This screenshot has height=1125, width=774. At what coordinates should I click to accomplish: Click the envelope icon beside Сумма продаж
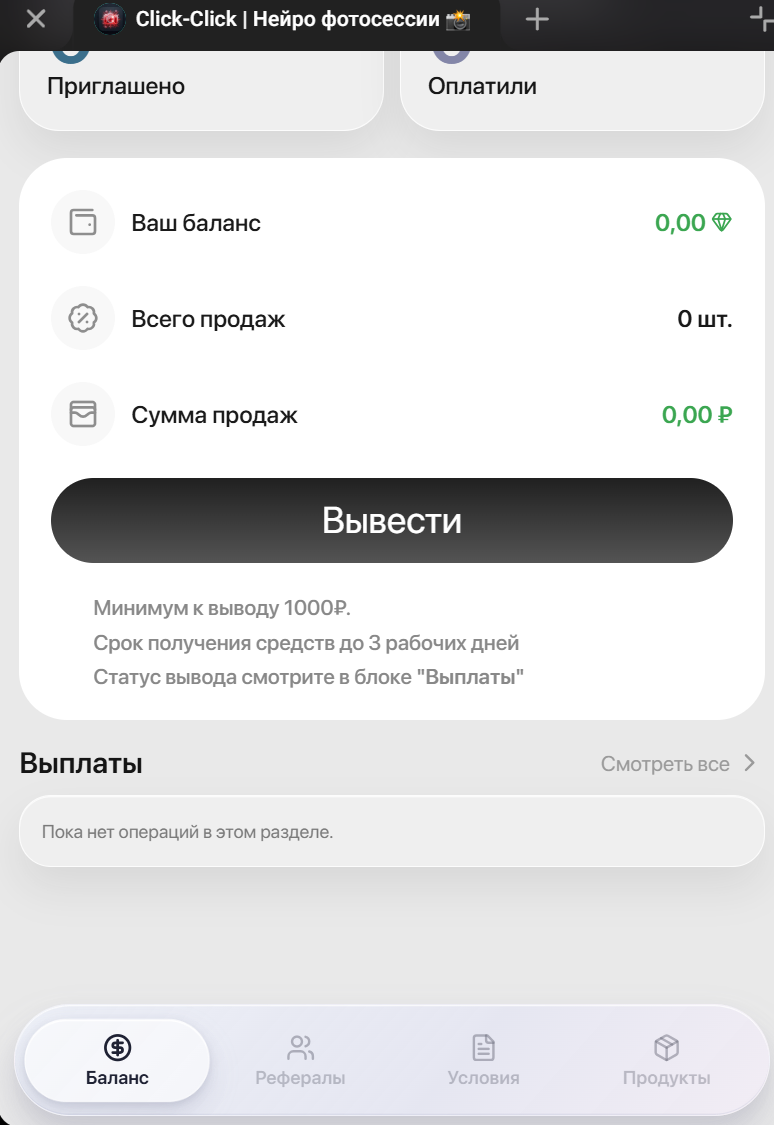point(83,413)
